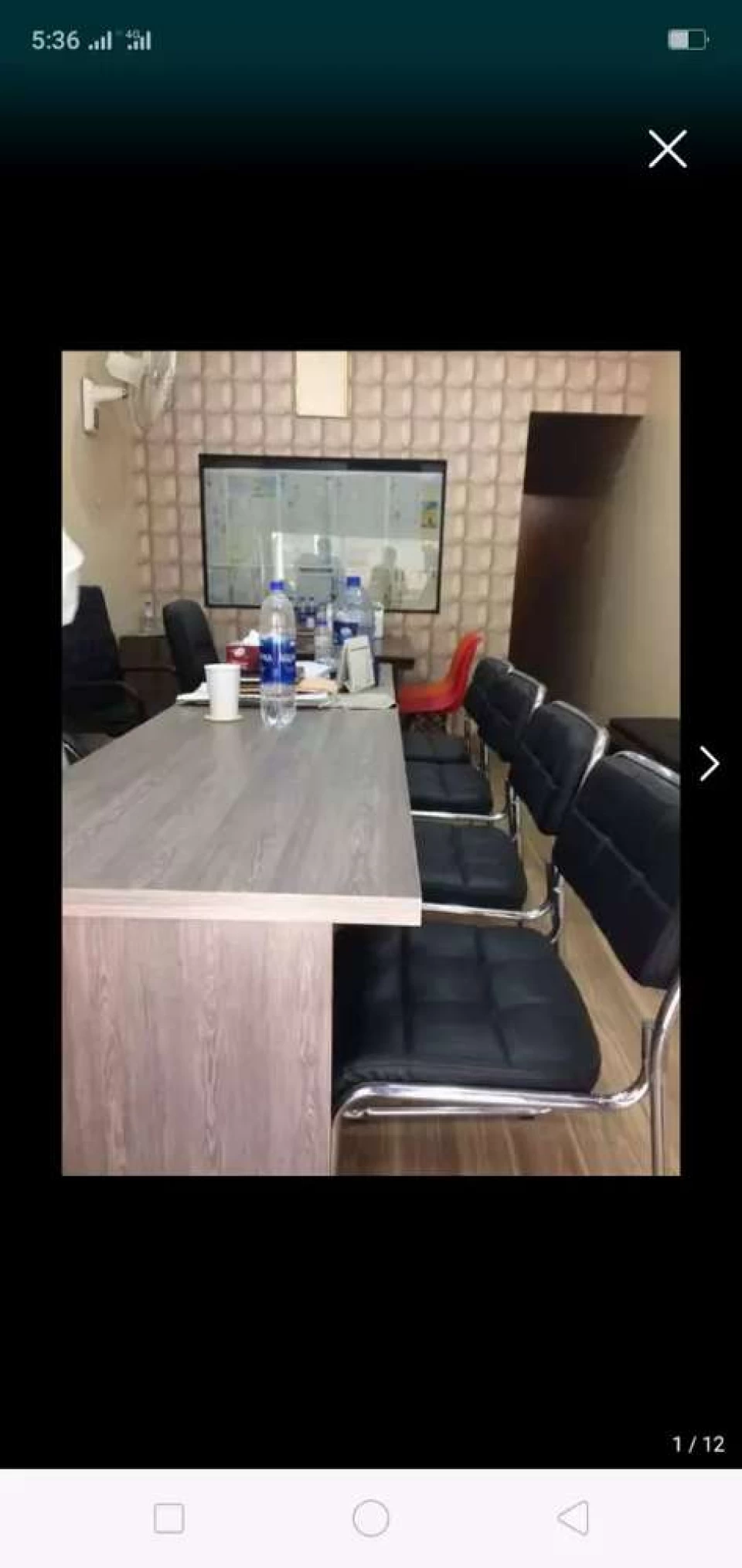Tap the office photo
742x1568 pixels.
(x=371, y=763)
